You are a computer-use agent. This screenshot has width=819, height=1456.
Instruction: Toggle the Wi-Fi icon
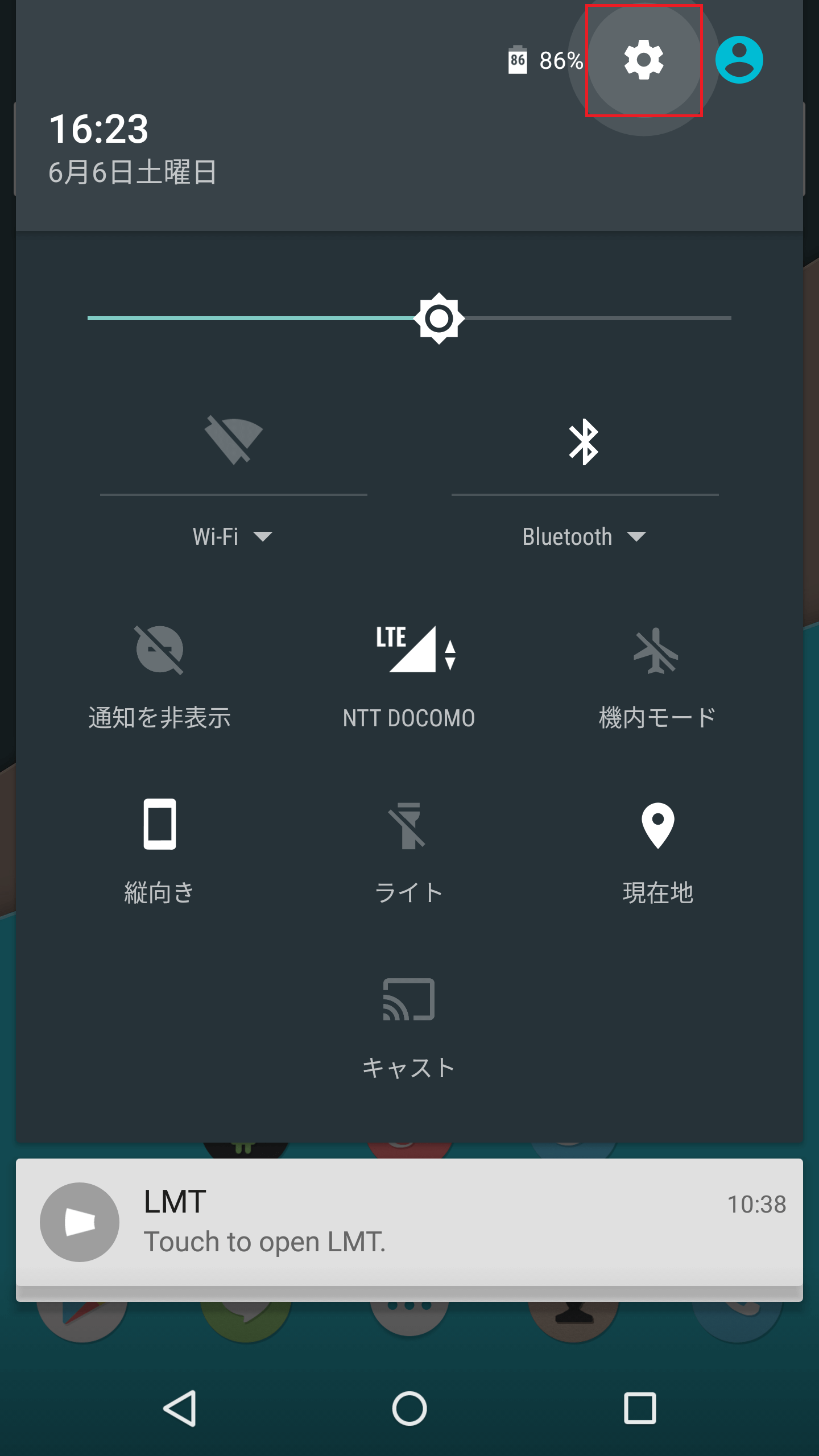coord(233,441)
